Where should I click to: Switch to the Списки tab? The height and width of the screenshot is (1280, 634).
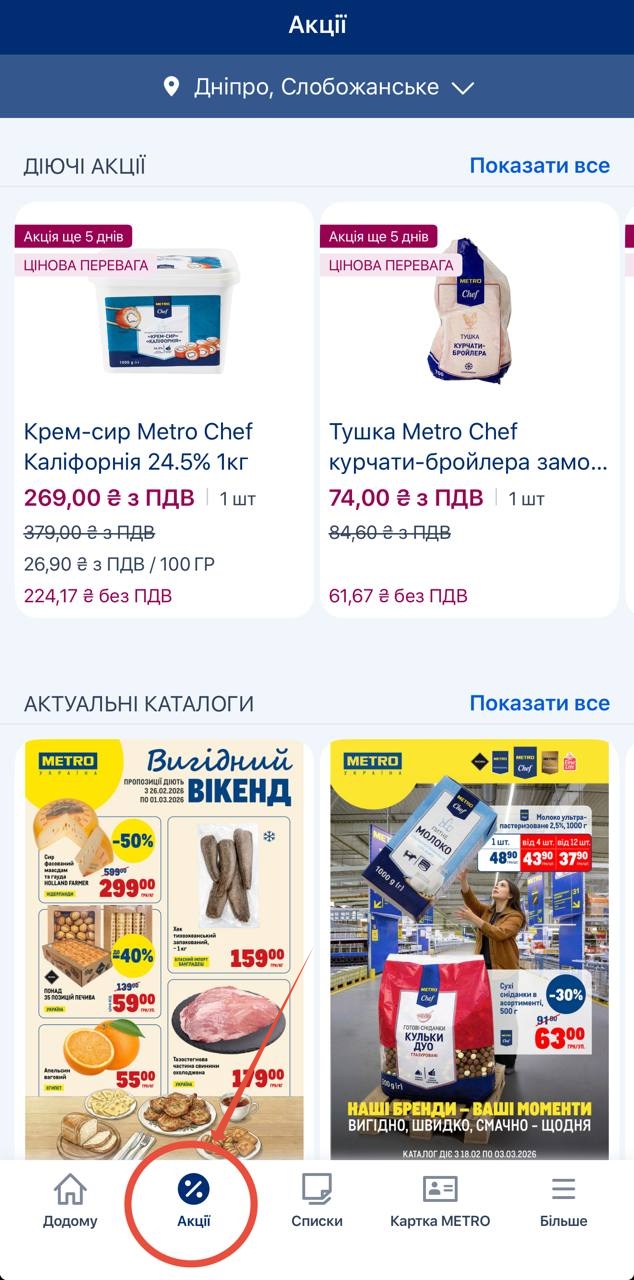tap(317, 1202)
